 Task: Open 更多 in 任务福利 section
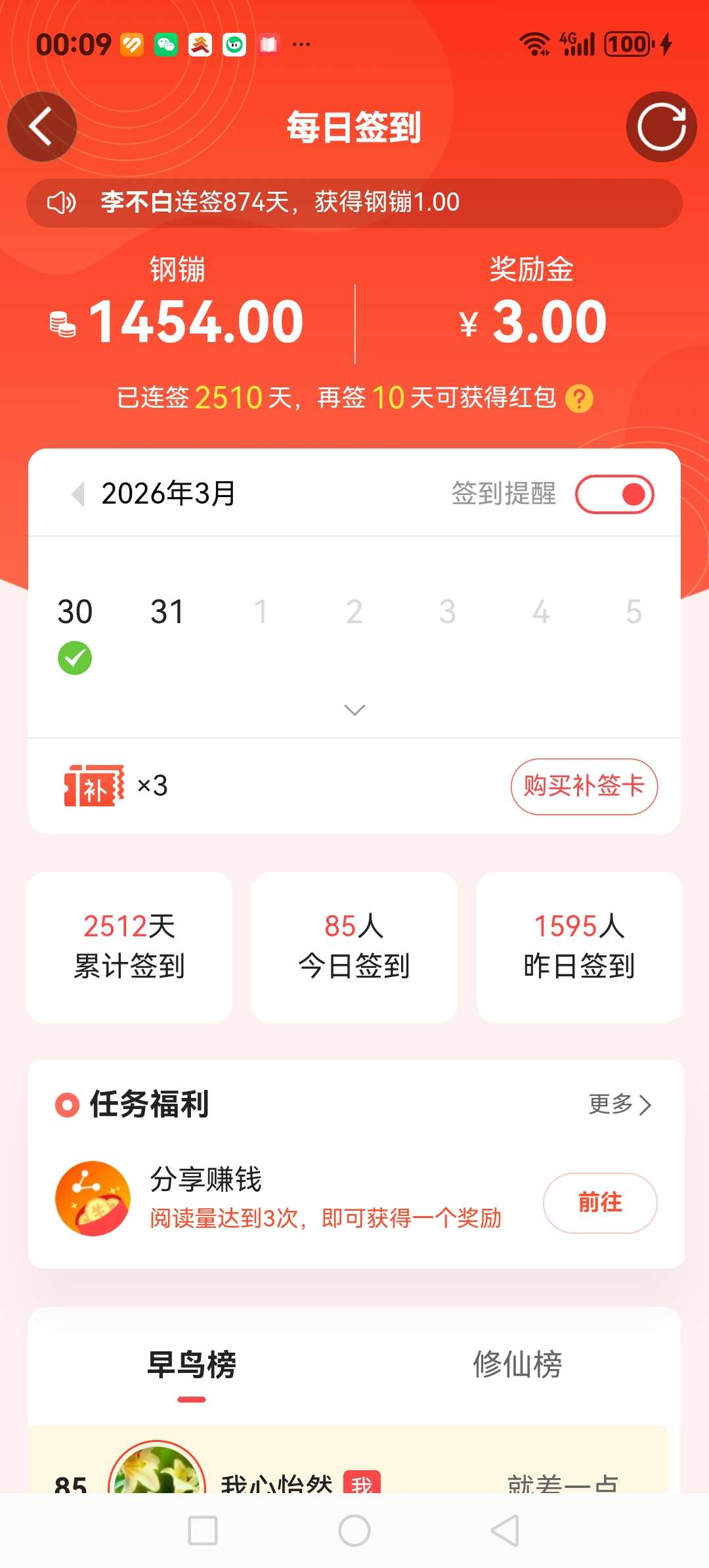click(620, 1104)
